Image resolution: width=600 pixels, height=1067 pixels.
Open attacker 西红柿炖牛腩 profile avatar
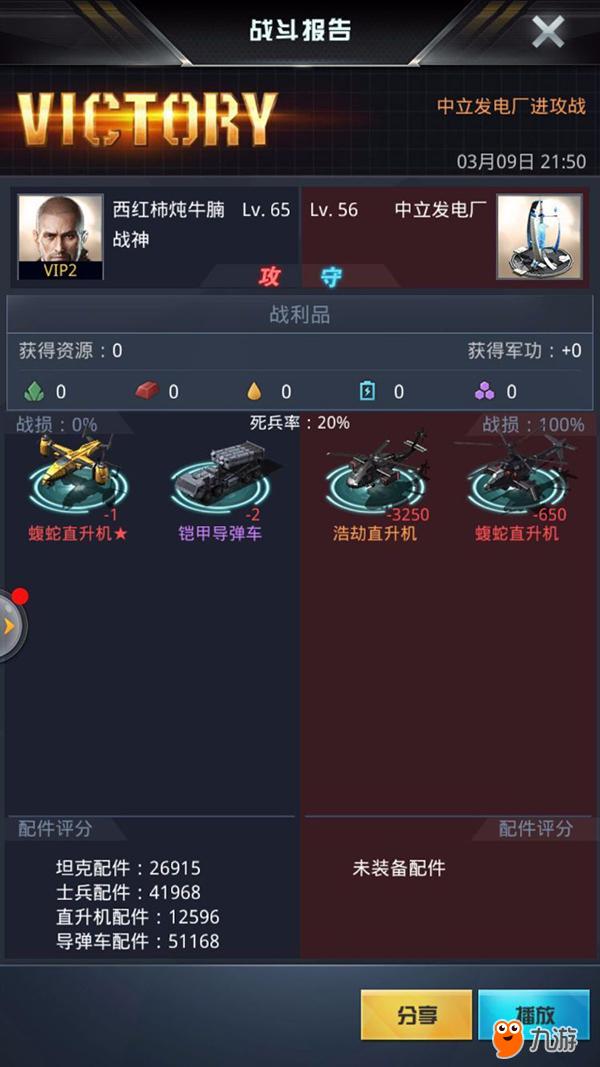click(x=60, y=236)
